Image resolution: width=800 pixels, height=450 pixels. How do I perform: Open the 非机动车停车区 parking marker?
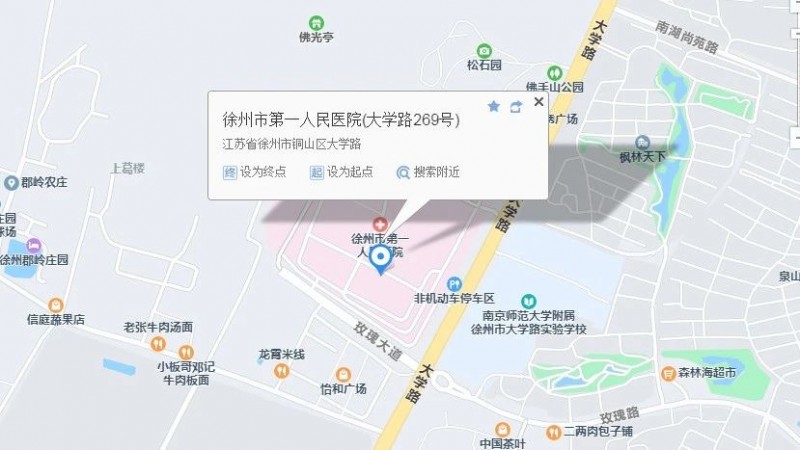coord(453,284)
